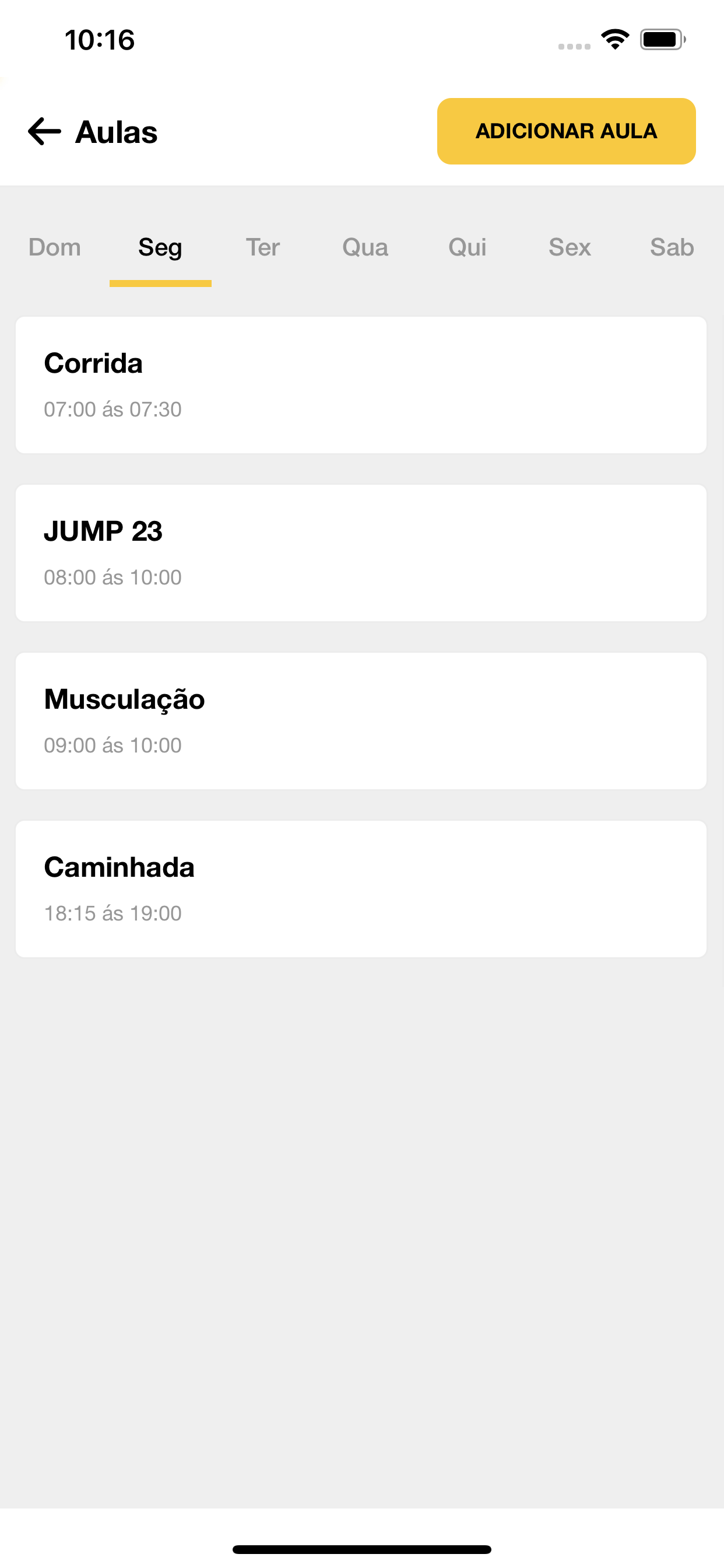The height and width of the screenshot is (1568, 724).
Task: View the Musculação class details
Action: click(361, 720)
